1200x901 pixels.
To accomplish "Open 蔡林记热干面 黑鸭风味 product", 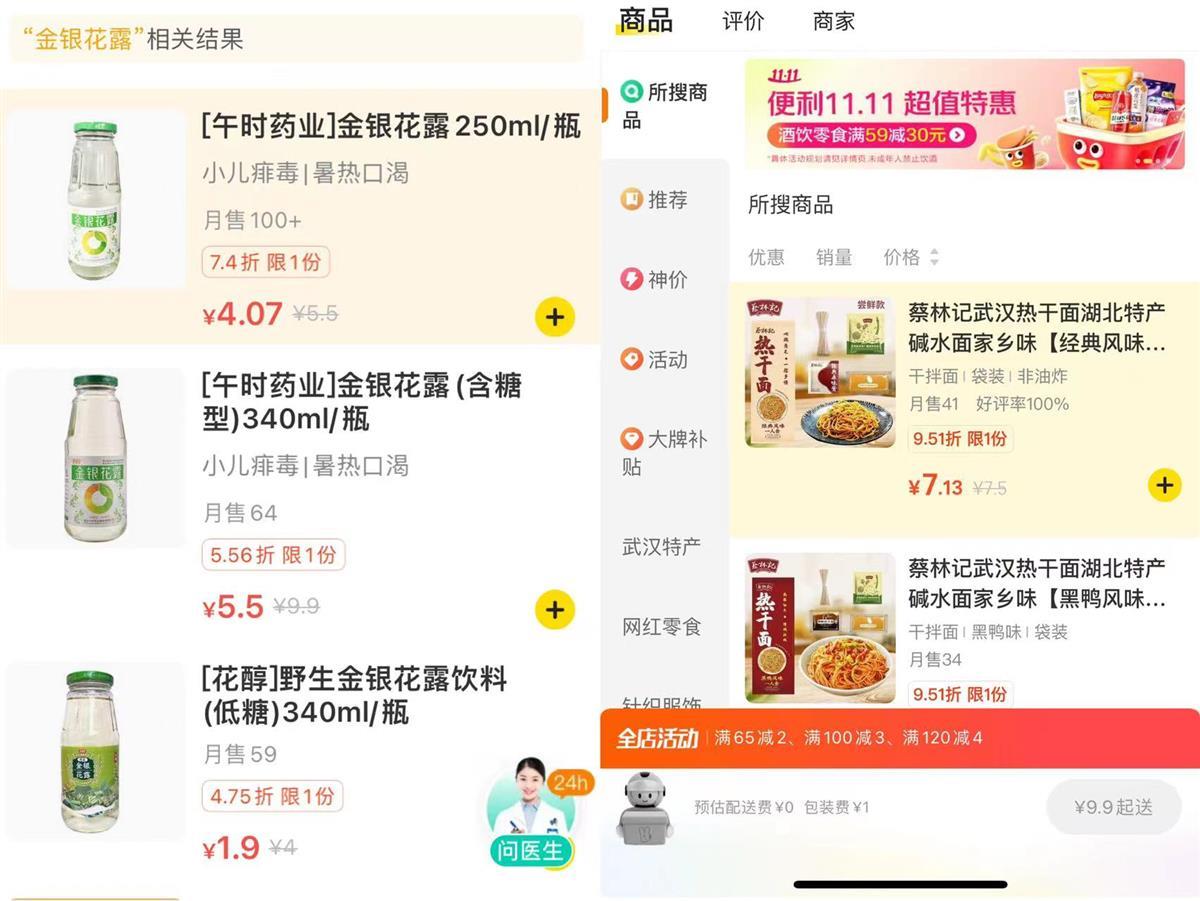I will [x=1036, y=584].
